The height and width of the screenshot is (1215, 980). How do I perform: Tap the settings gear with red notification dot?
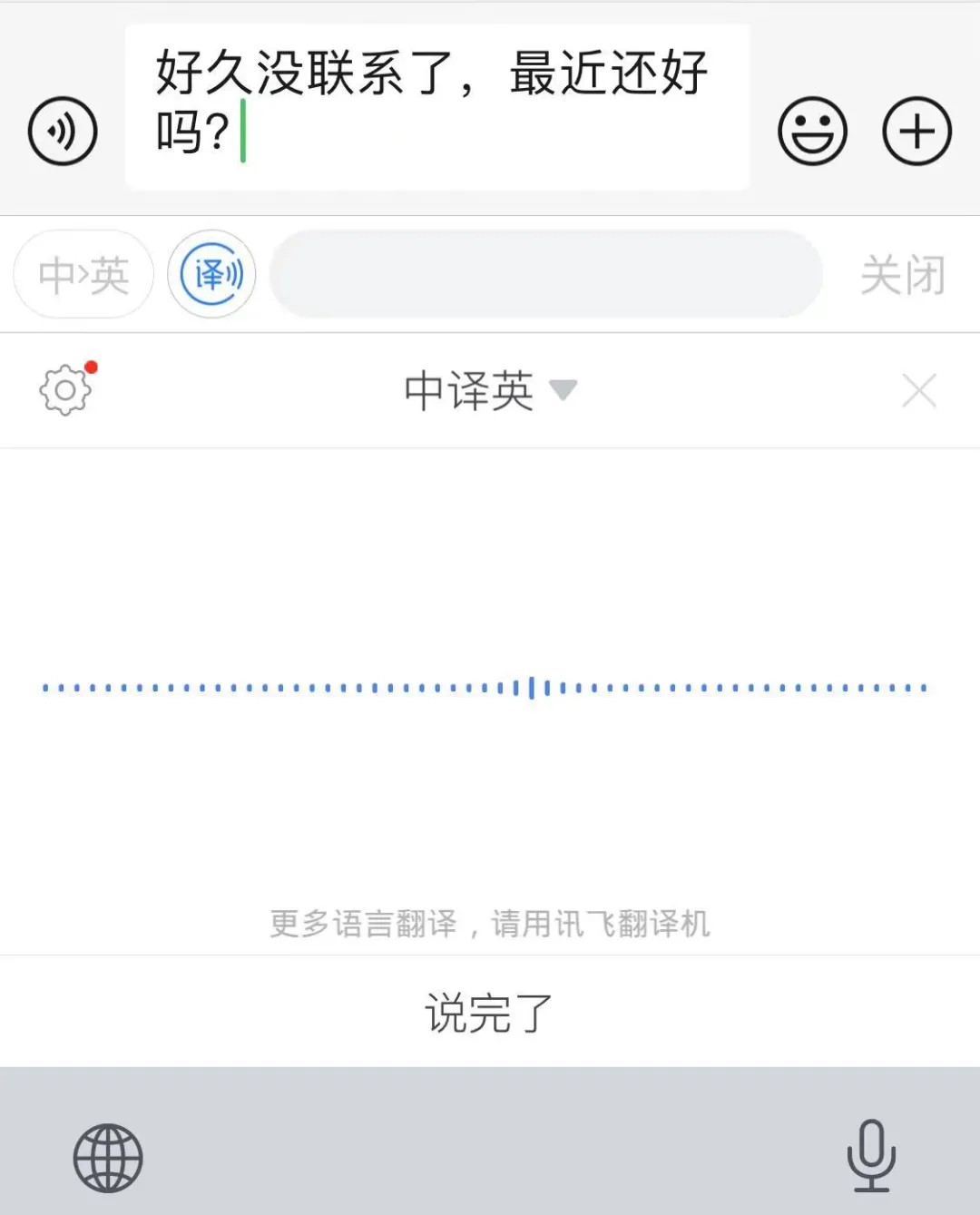click(65, 390)
